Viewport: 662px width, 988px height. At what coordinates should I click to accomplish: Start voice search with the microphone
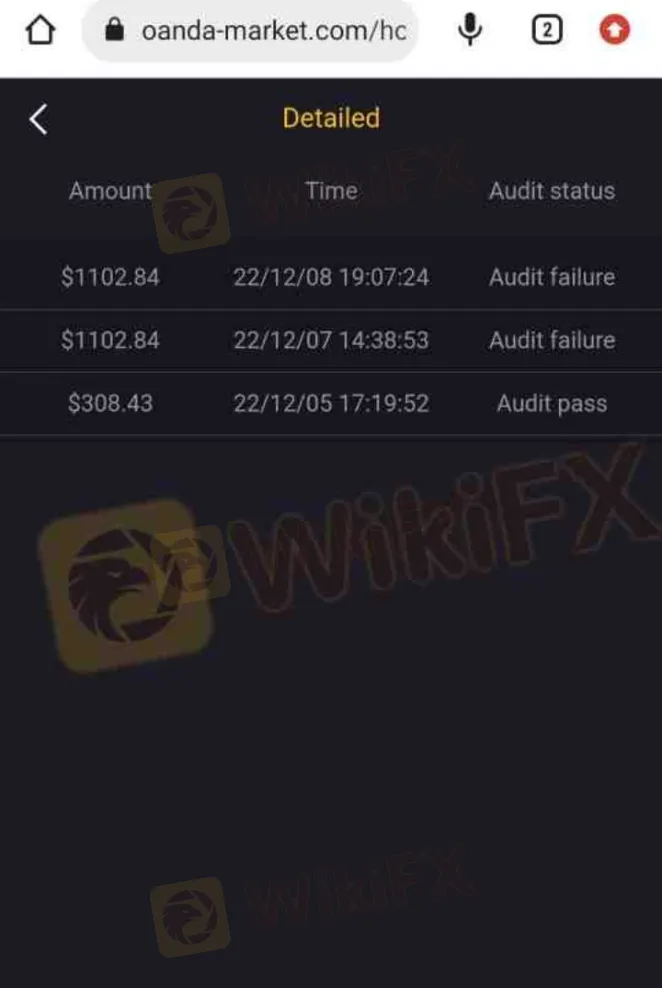coord(470,31)
